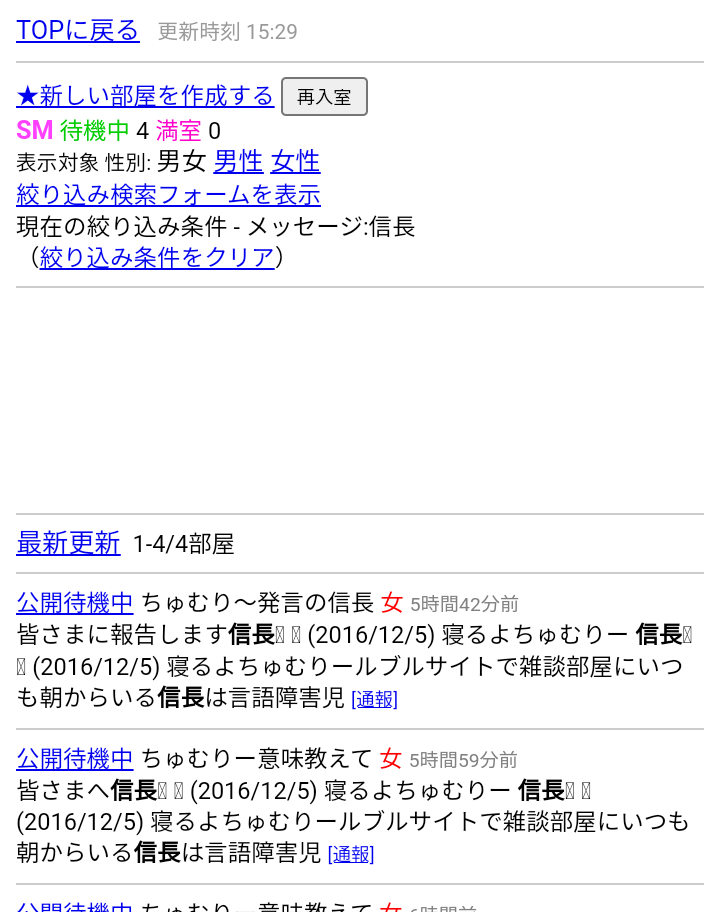Filter rooms by 男性
720x912 pixels.
(x=238, y=161)
